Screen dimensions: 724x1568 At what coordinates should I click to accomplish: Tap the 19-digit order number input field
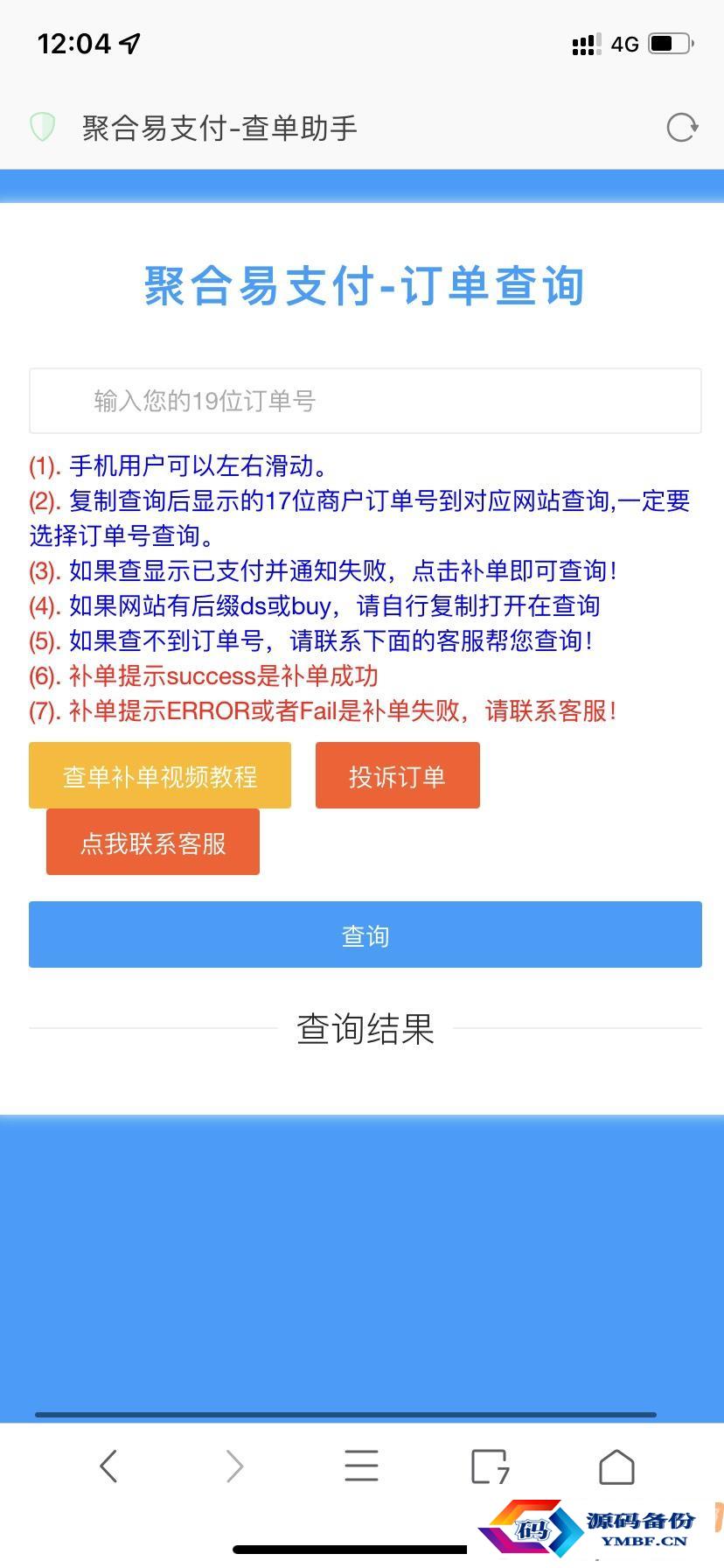pos(365,401)
